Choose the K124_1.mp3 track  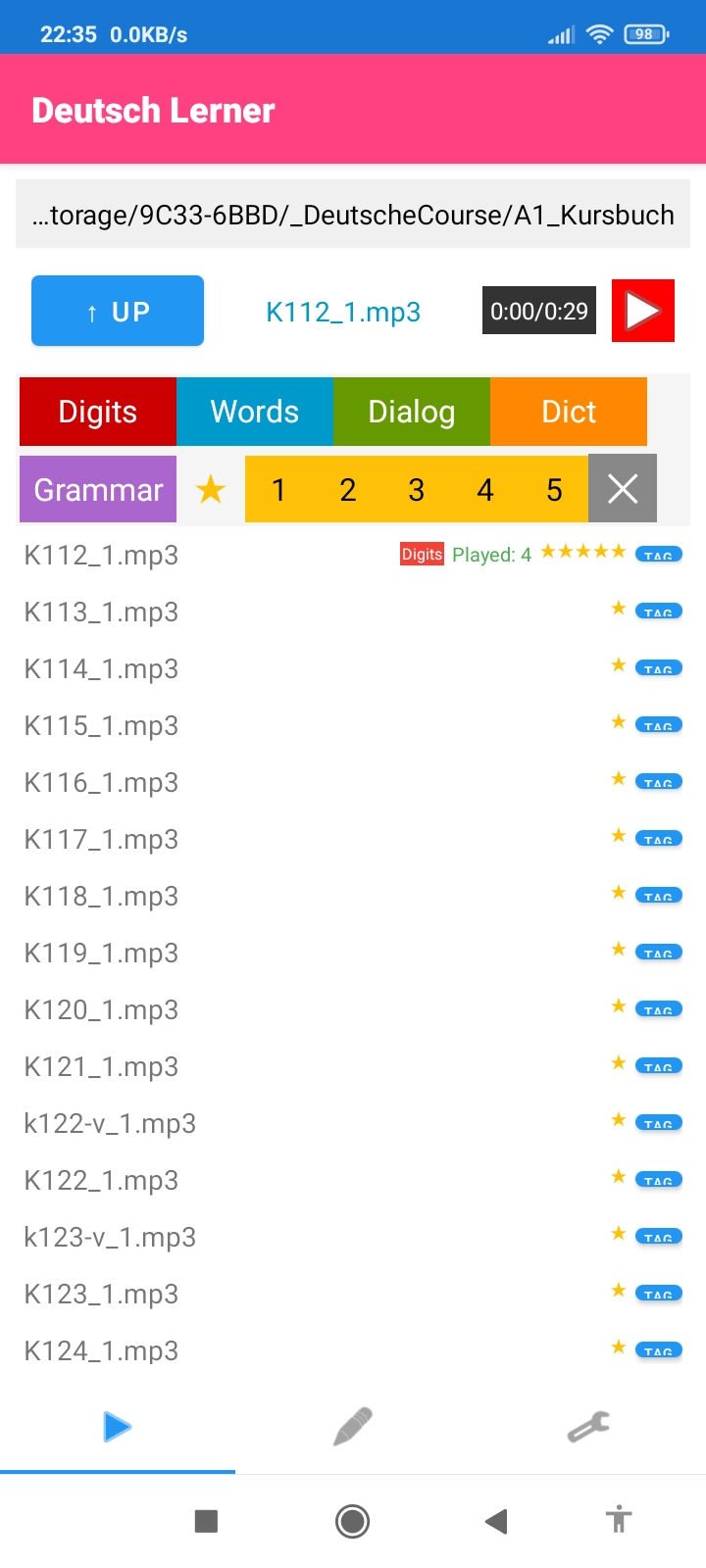tap(102, 1351)
